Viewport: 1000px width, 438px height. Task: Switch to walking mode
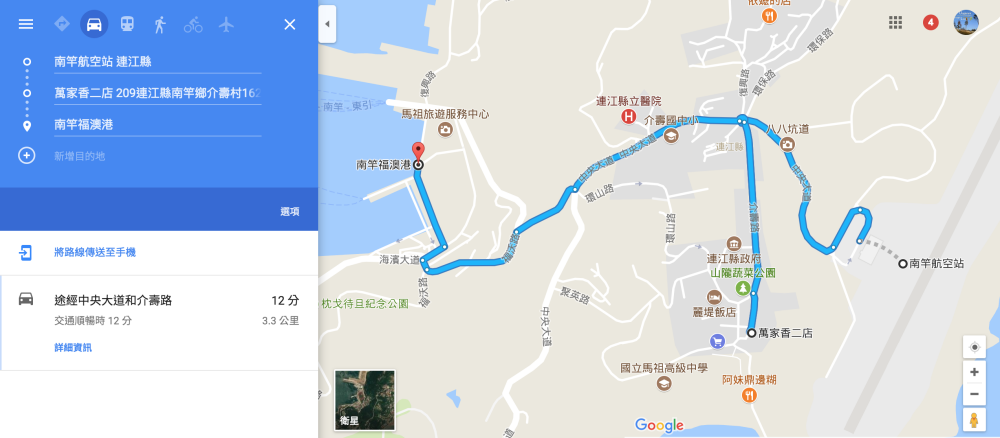pyautogui.click(x=160, y=24)
